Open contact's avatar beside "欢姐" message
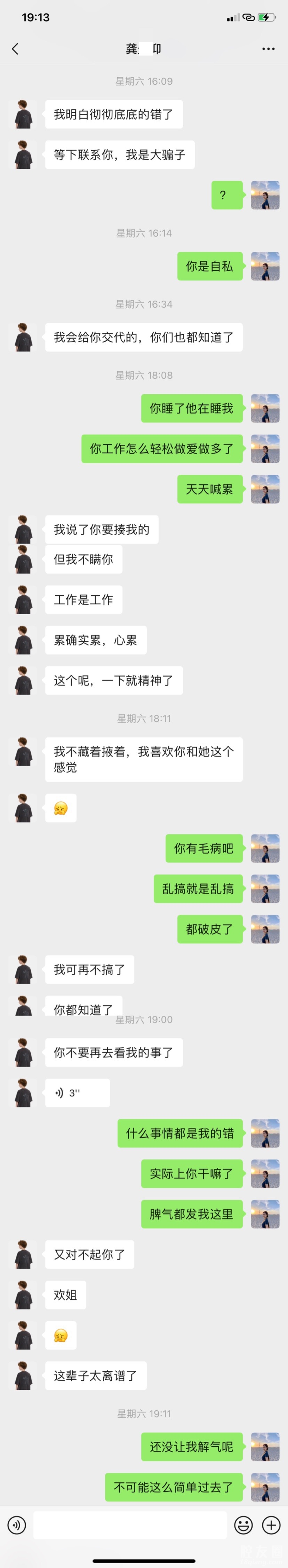Viewport: 288px width, 1568px height. click(24, 1295)
